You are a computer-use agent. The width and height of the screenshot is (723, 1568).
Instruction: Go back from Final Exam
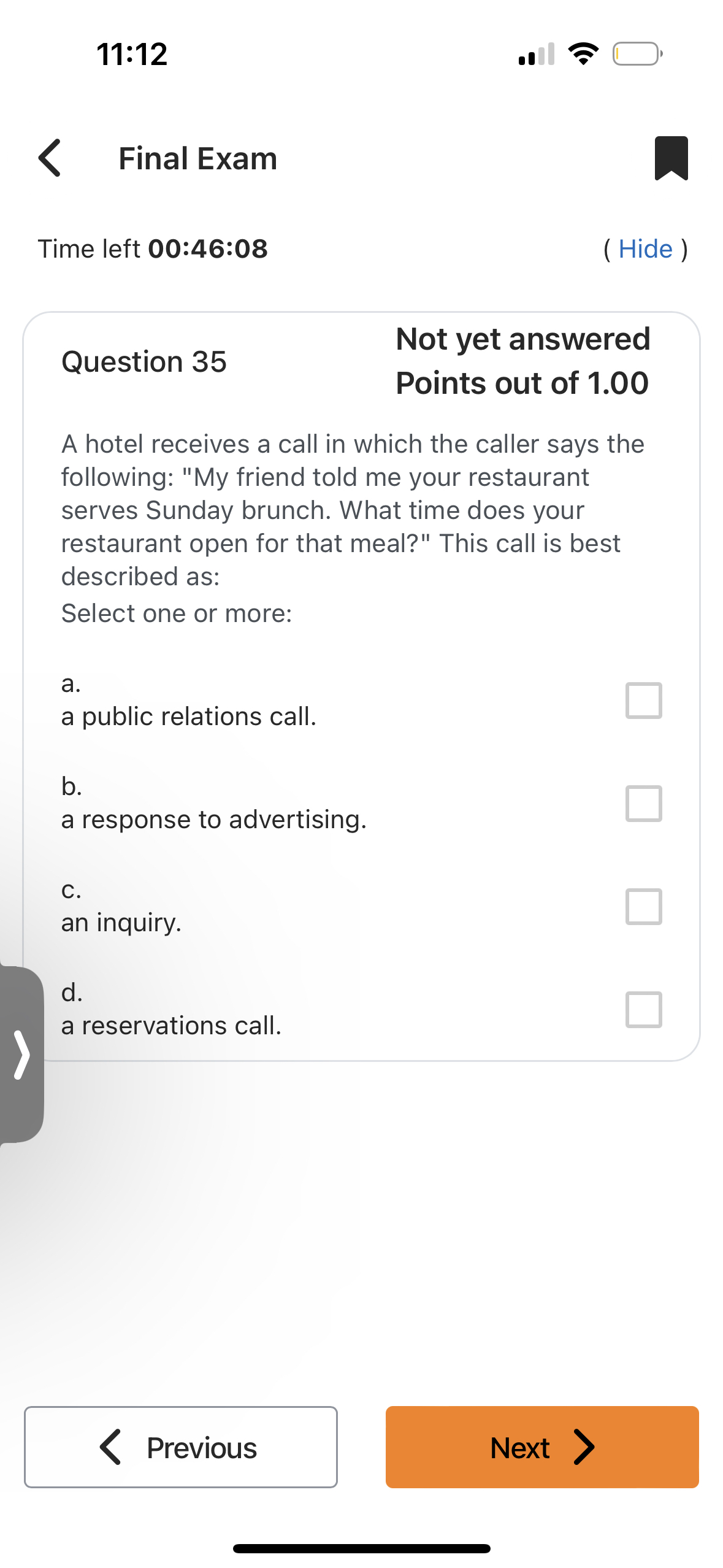[50, 158]
